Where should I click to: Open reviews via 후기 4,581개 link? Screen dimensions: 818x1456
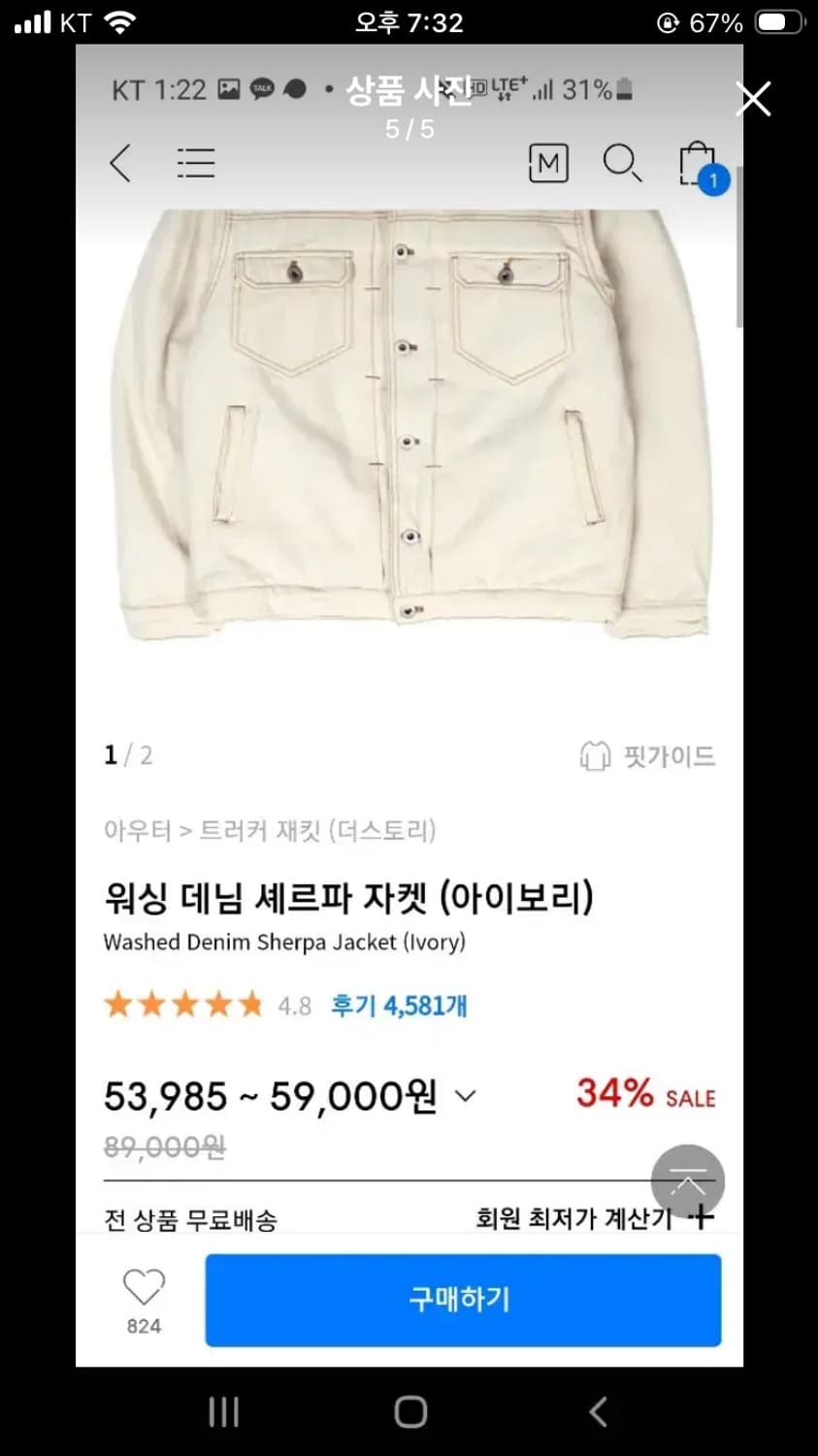(x=399, y=1007)
